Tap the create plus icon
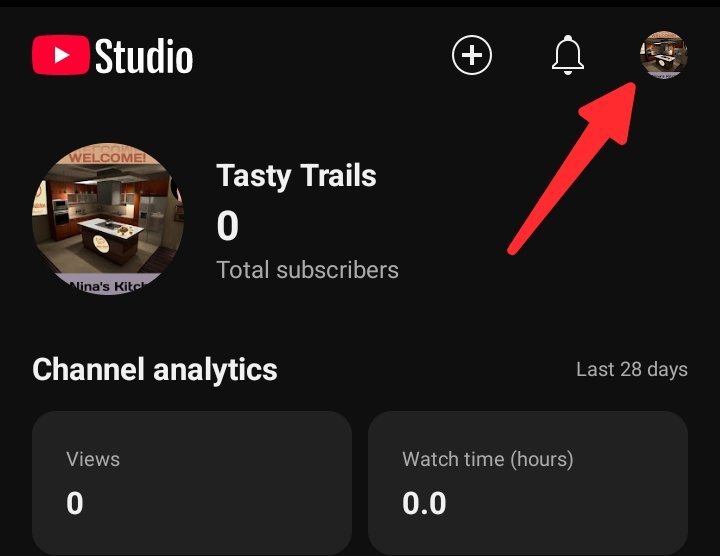This screenshot has height=556, width=720. pos(472,55)
